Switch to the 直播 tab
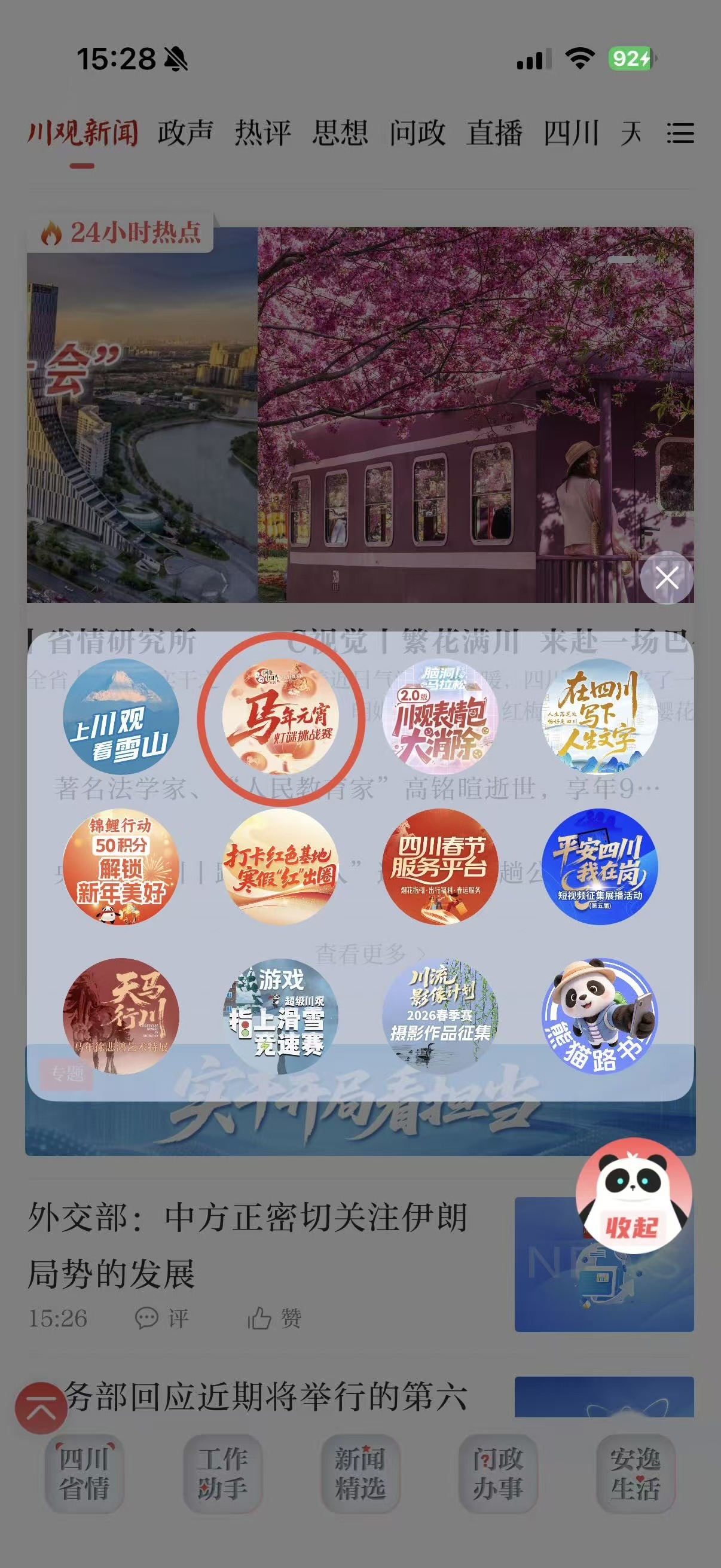 click(x=494, y=133)
